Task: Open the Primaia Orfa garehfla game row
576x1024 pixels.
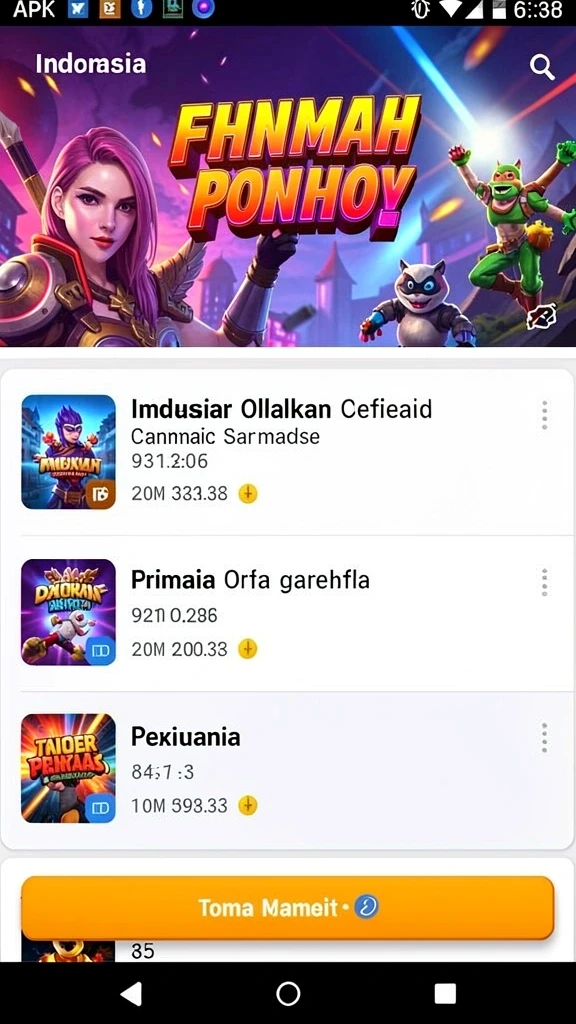Action: point(287,613)
